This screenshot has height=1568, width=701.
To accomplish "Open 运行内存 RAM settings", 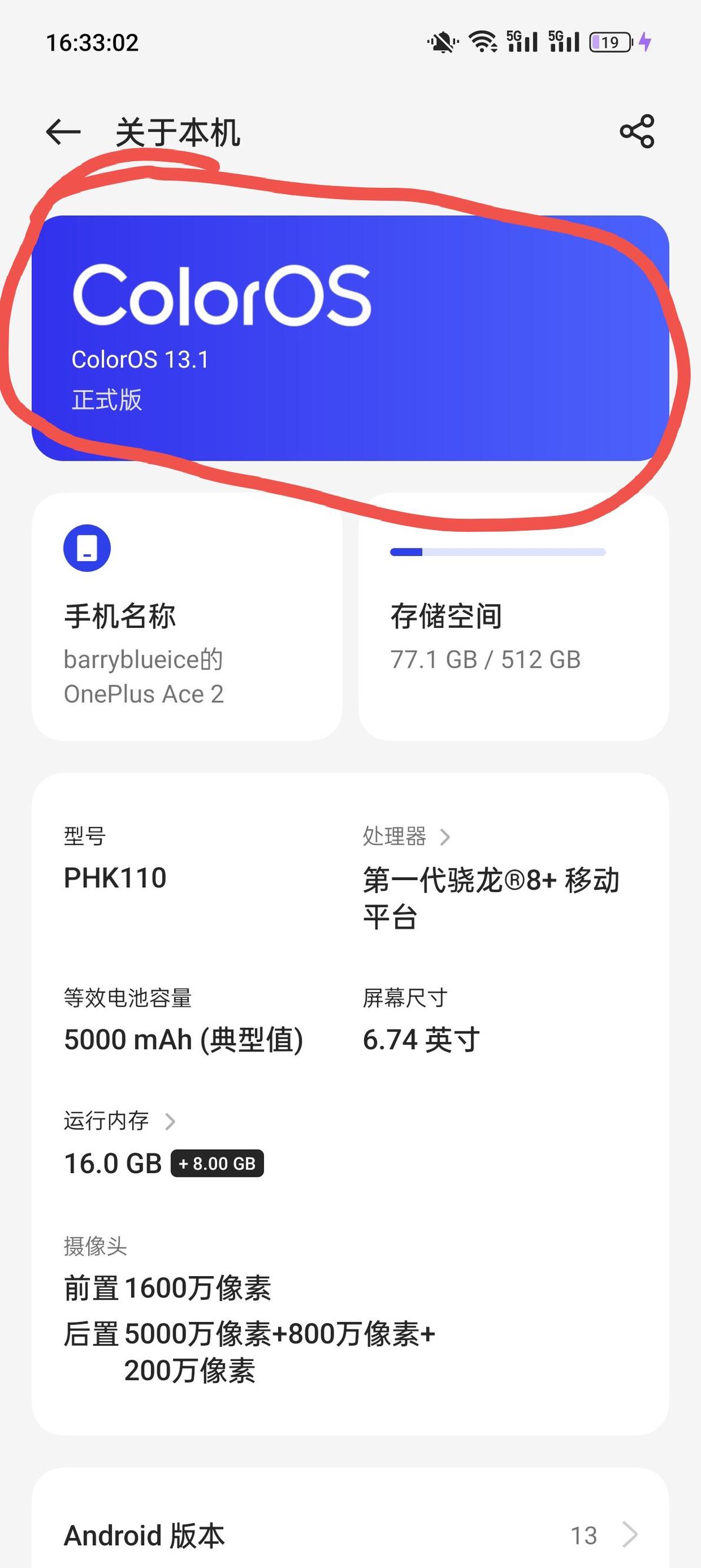I will 119,1121.
